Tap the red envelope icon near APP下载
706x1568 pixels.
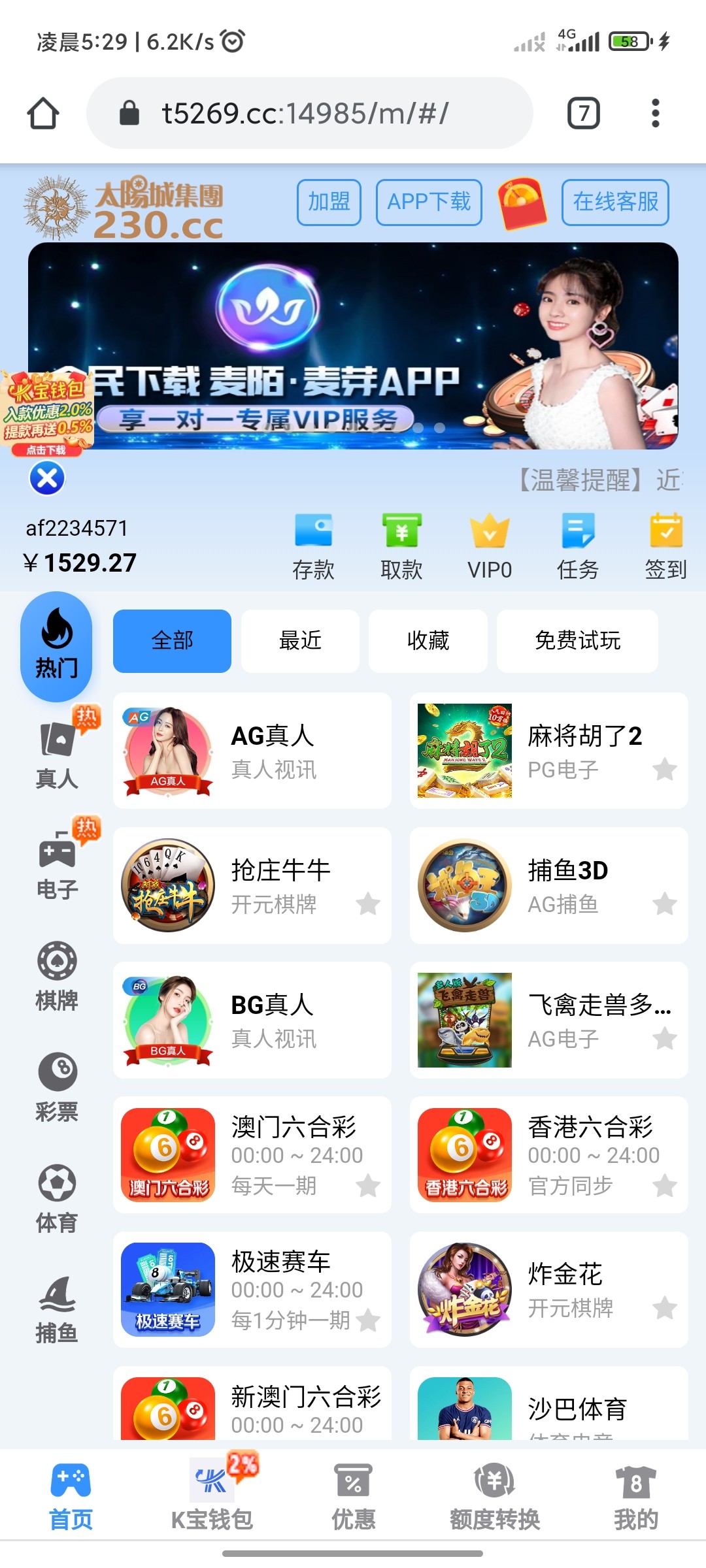523,203
